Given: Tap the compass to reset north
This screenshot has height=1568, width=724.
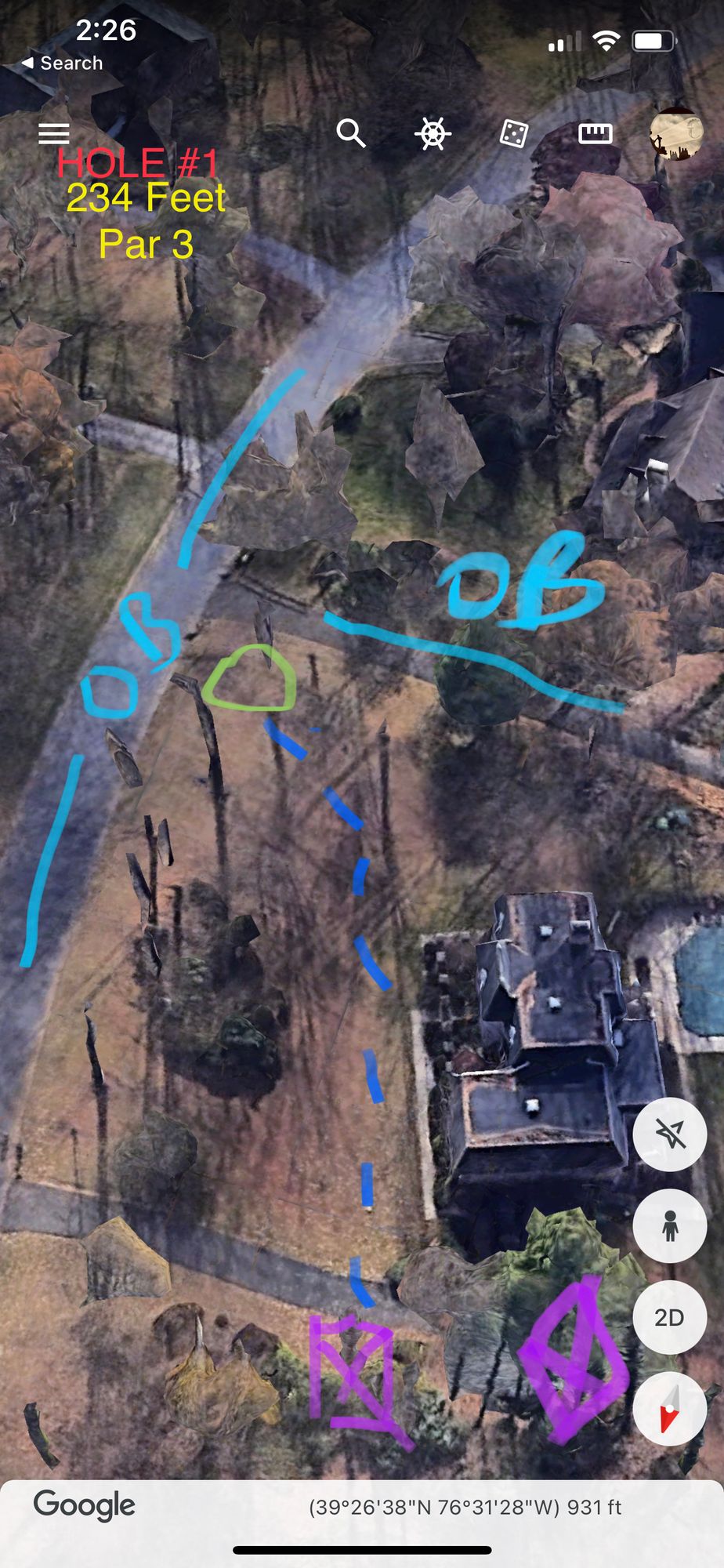Looking at the screenshot, I should click(x=669, y=1409).
